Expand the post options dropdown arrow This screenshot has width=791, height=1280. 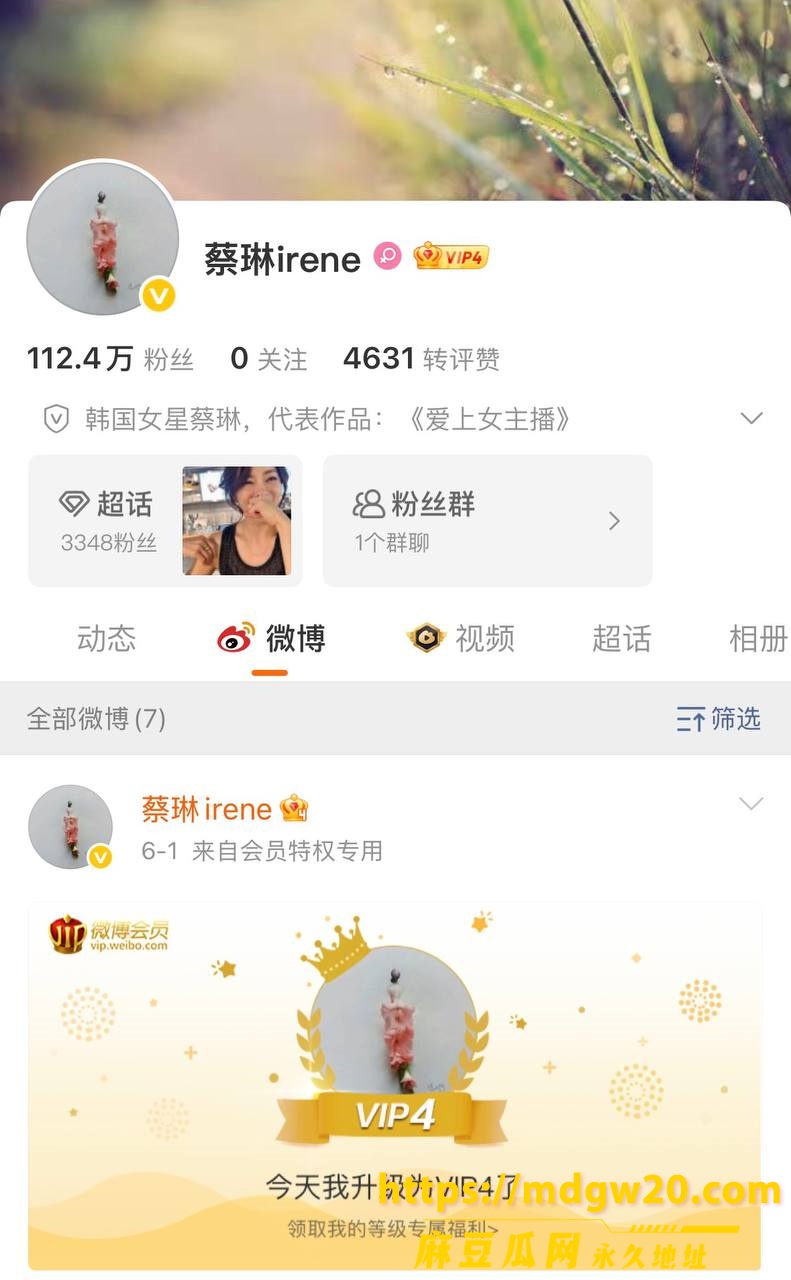(x=750, y=804)
